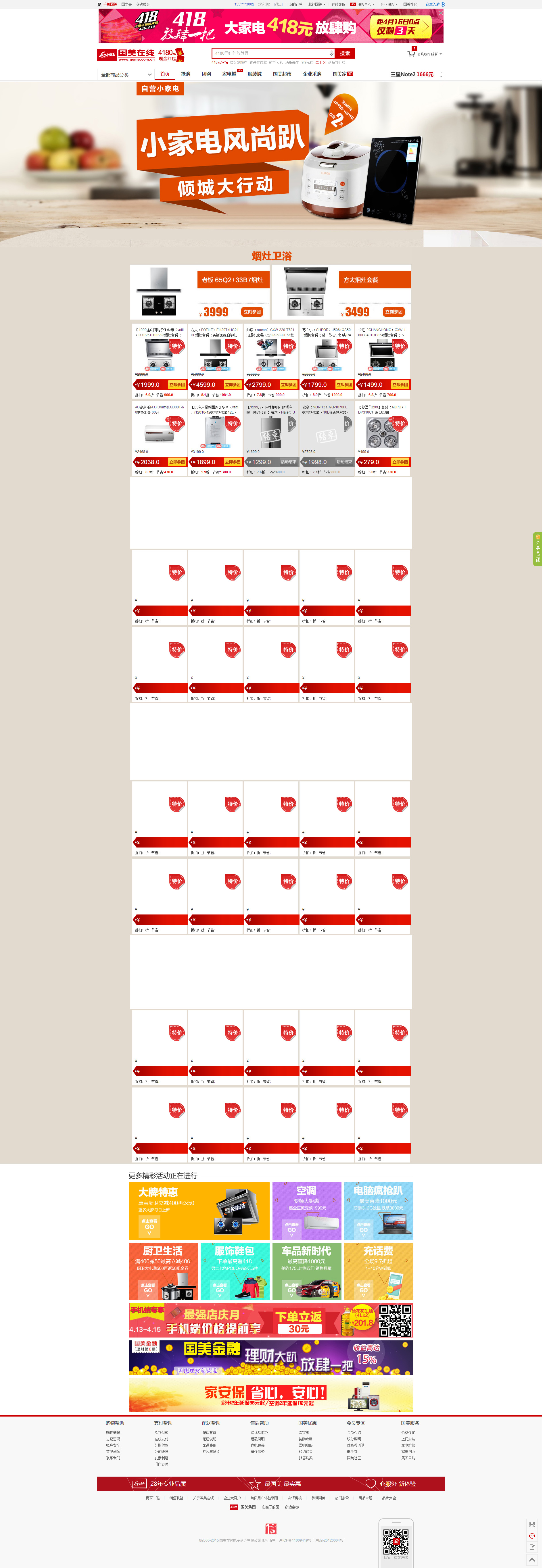Screen dimensions: 547x1568
Task: Tap 立即参团 on the ¥279.0 奥普 product
Action: click(x=400, y=462)
